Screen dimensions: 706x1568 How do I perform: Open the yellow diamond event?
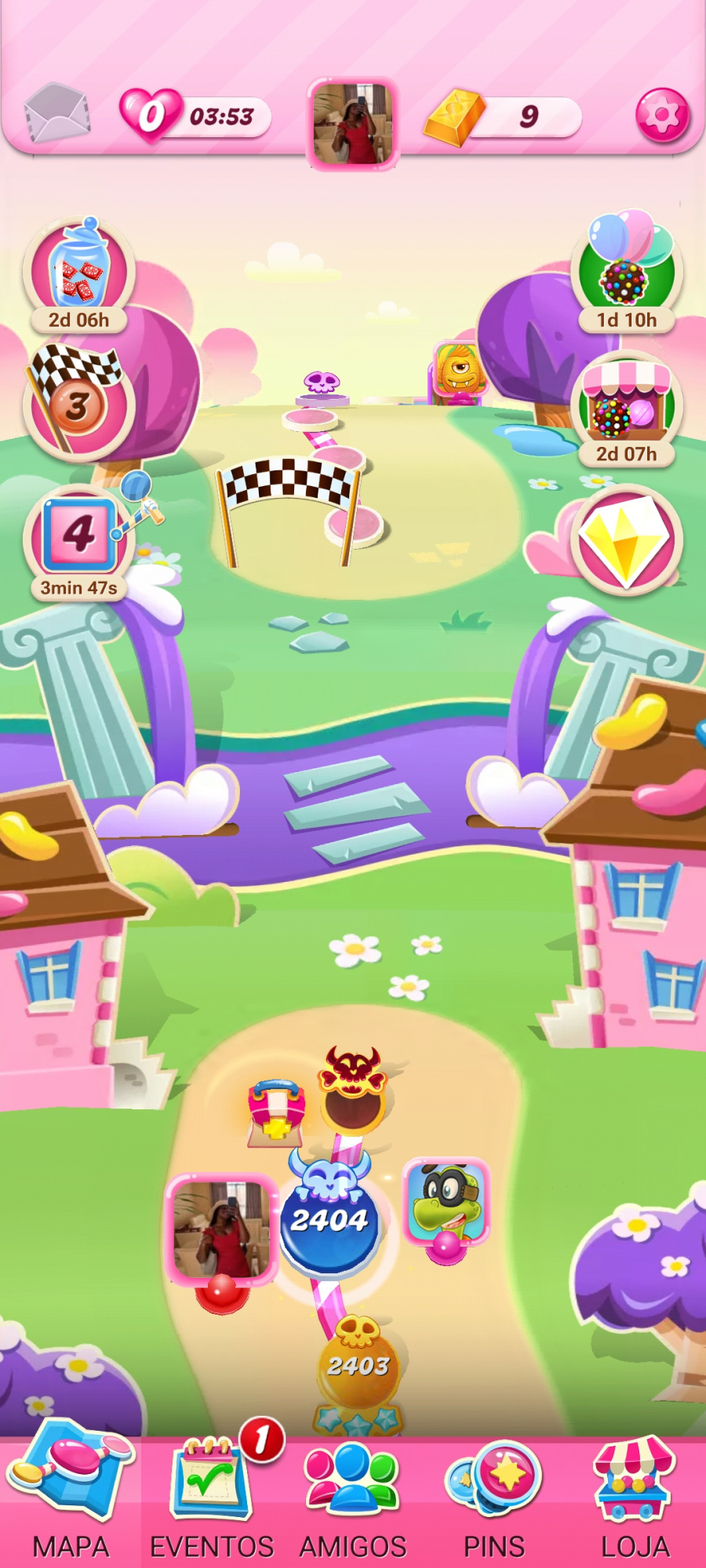coord(626,539)
